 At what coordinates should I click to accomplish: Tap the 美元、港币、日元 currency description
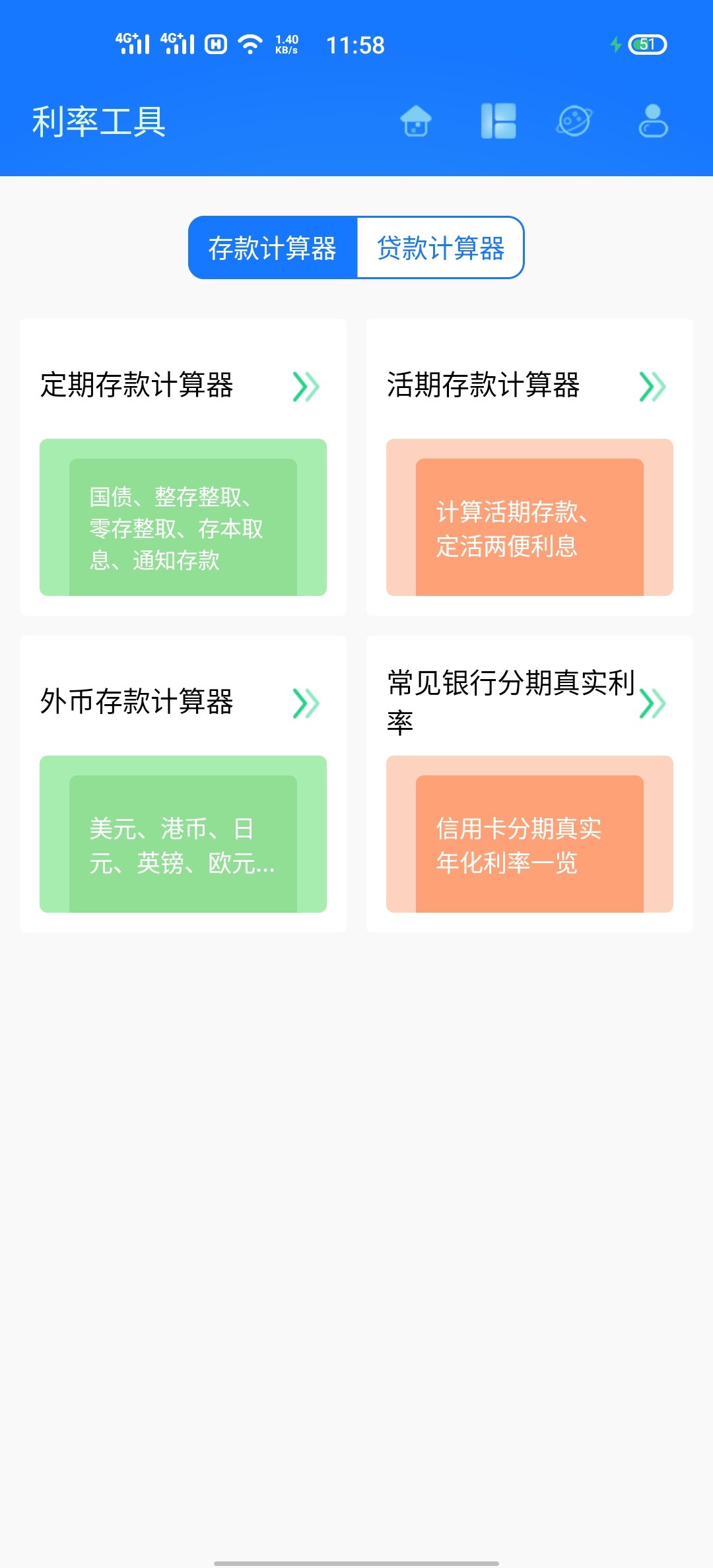pyautogui.click(x=184, y=849)
